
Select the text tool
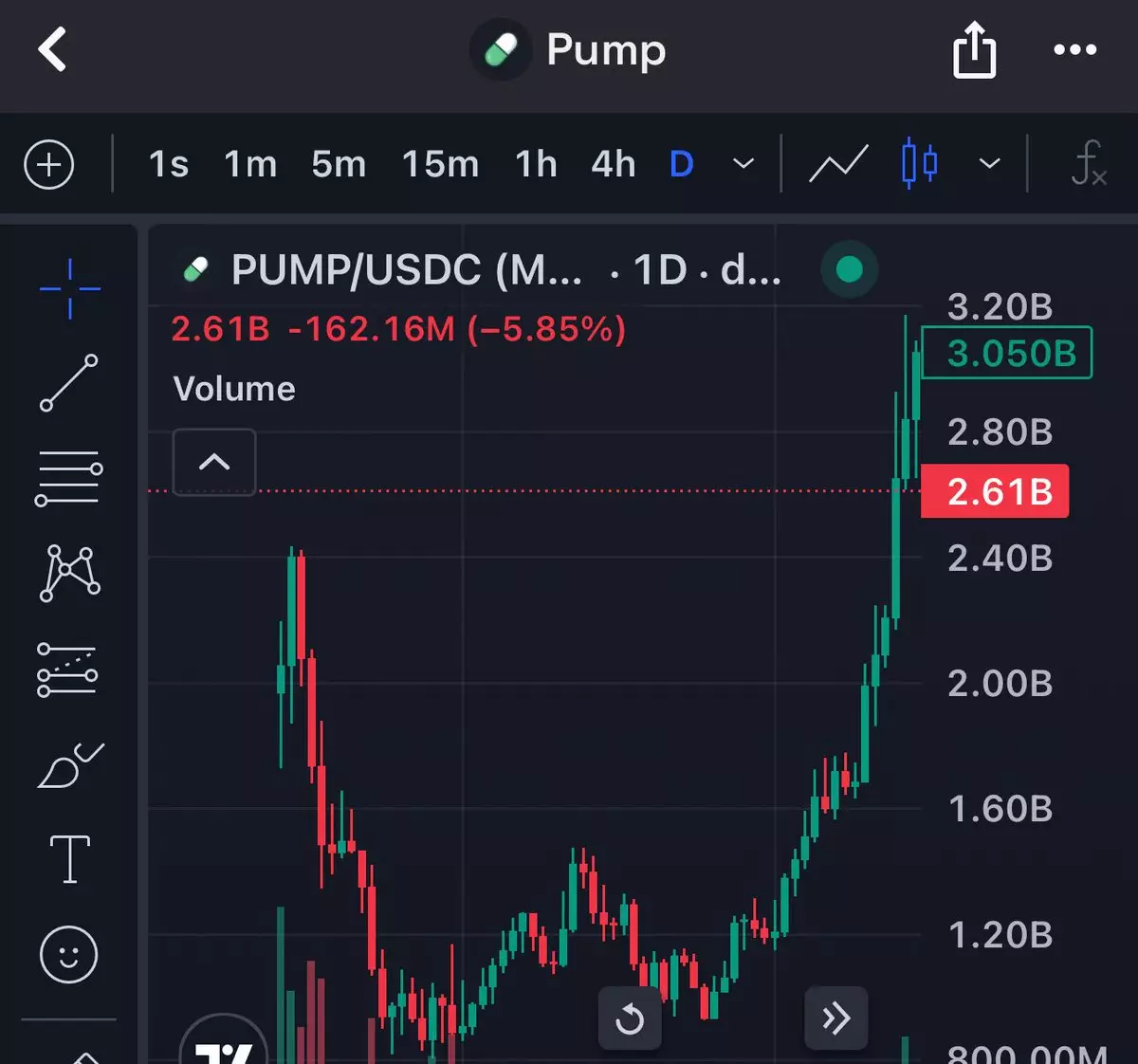click(69, 860)
